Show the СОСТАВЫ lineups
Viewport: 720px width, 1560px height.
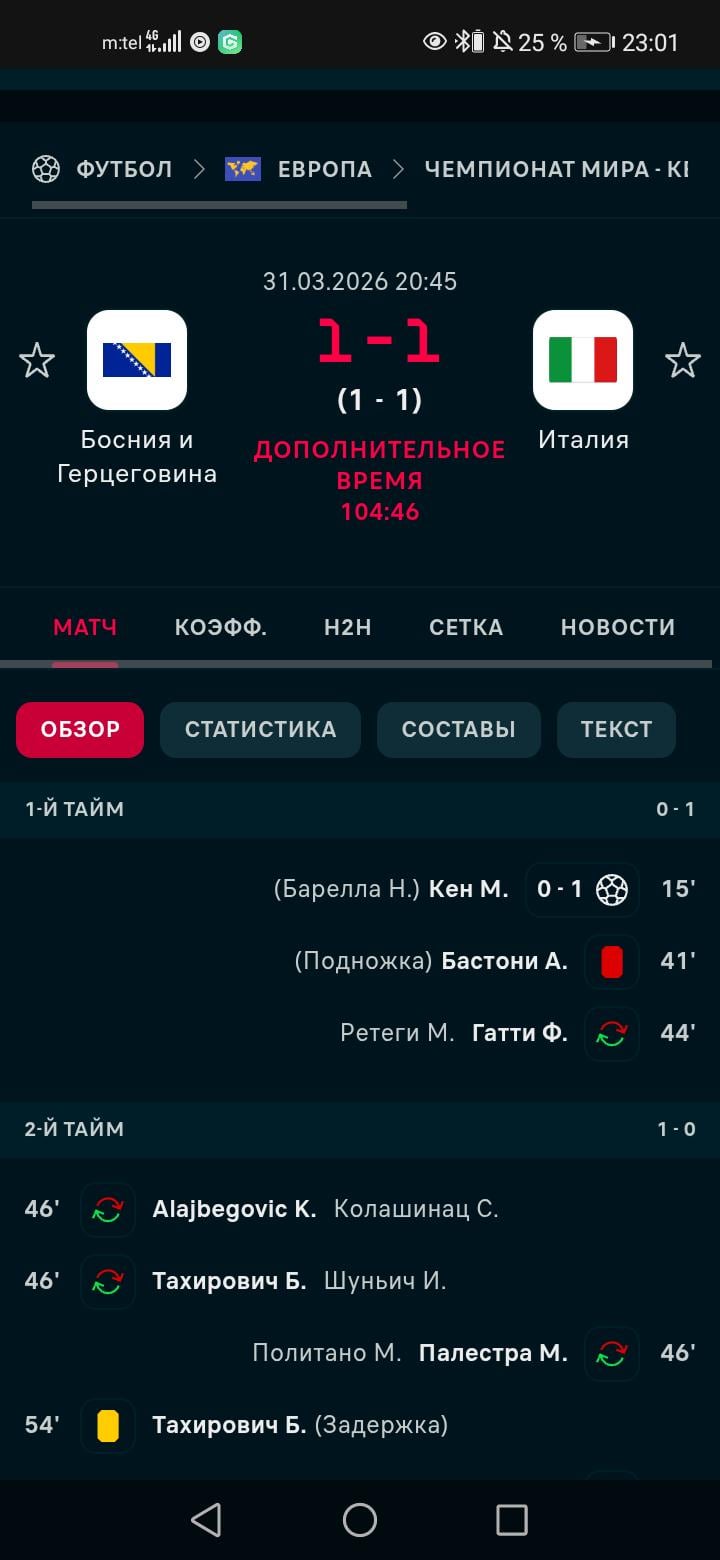pyautogui.click(x=459, y=730)
